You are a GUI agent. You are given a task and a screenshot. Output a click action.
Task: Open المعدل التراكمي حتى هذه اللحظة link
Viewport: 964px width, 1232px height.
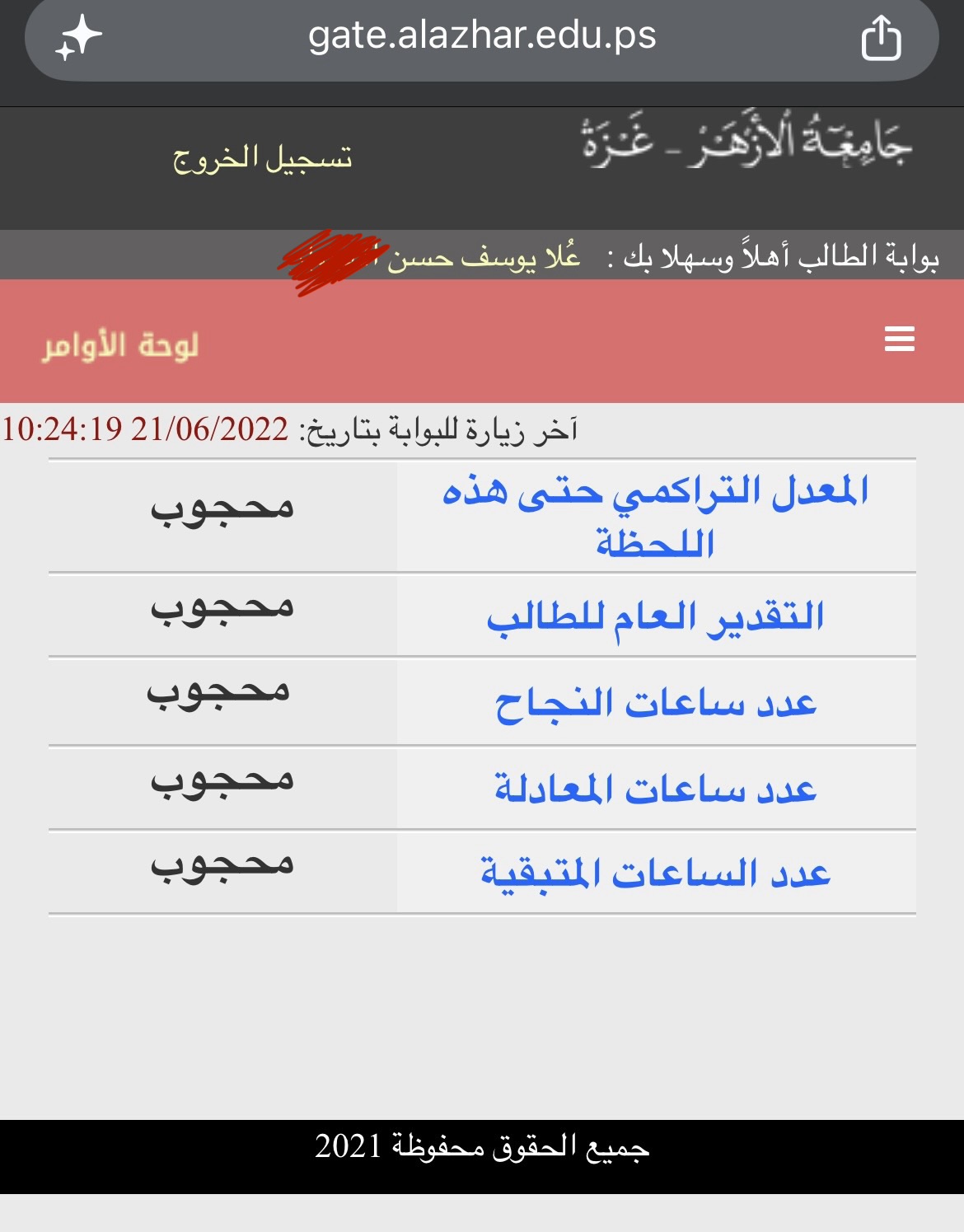pyautogui.click(x=656, y=517)
